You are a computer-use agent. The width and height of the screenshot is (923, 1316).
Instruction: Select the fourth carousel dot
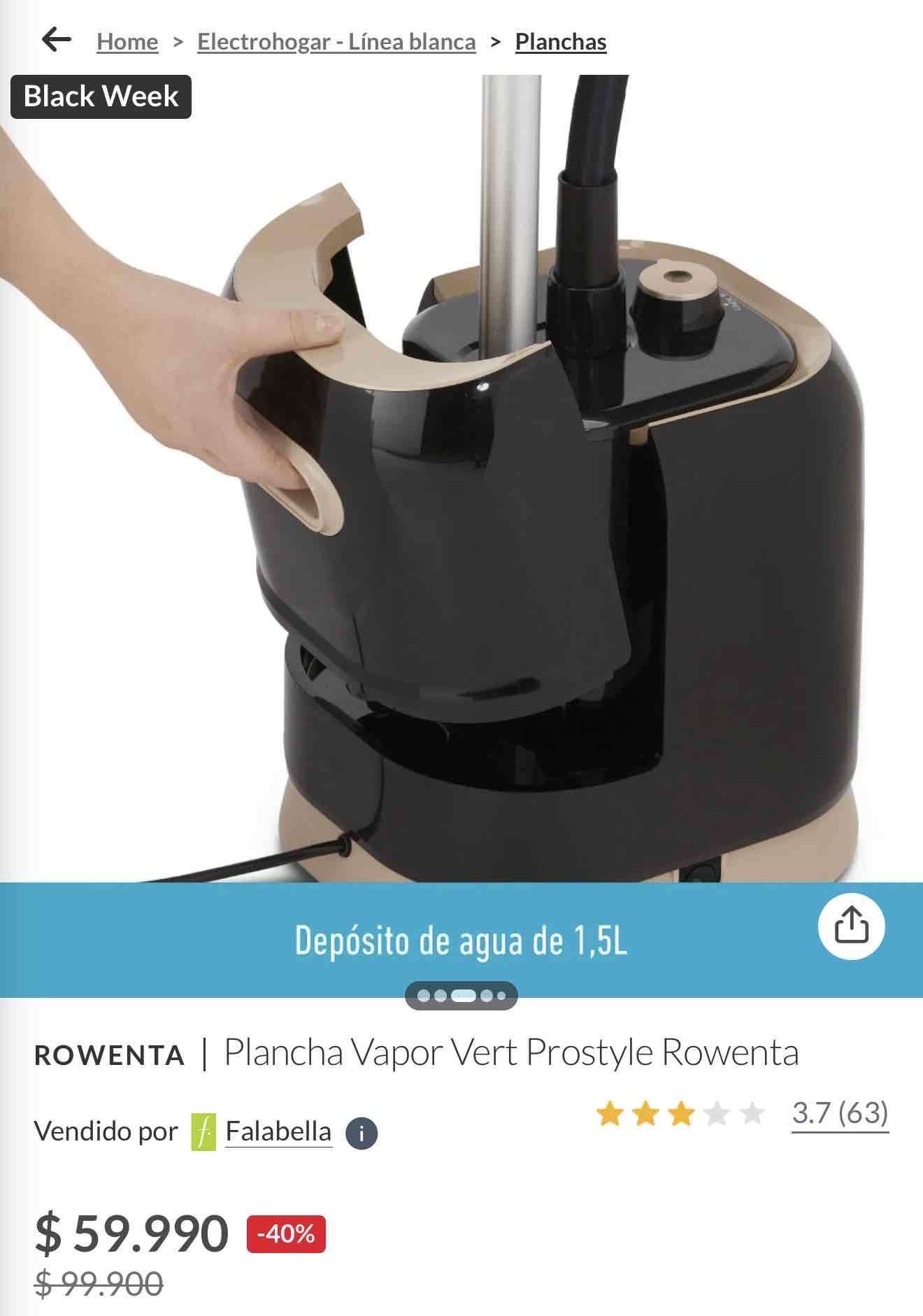[485, 995]
